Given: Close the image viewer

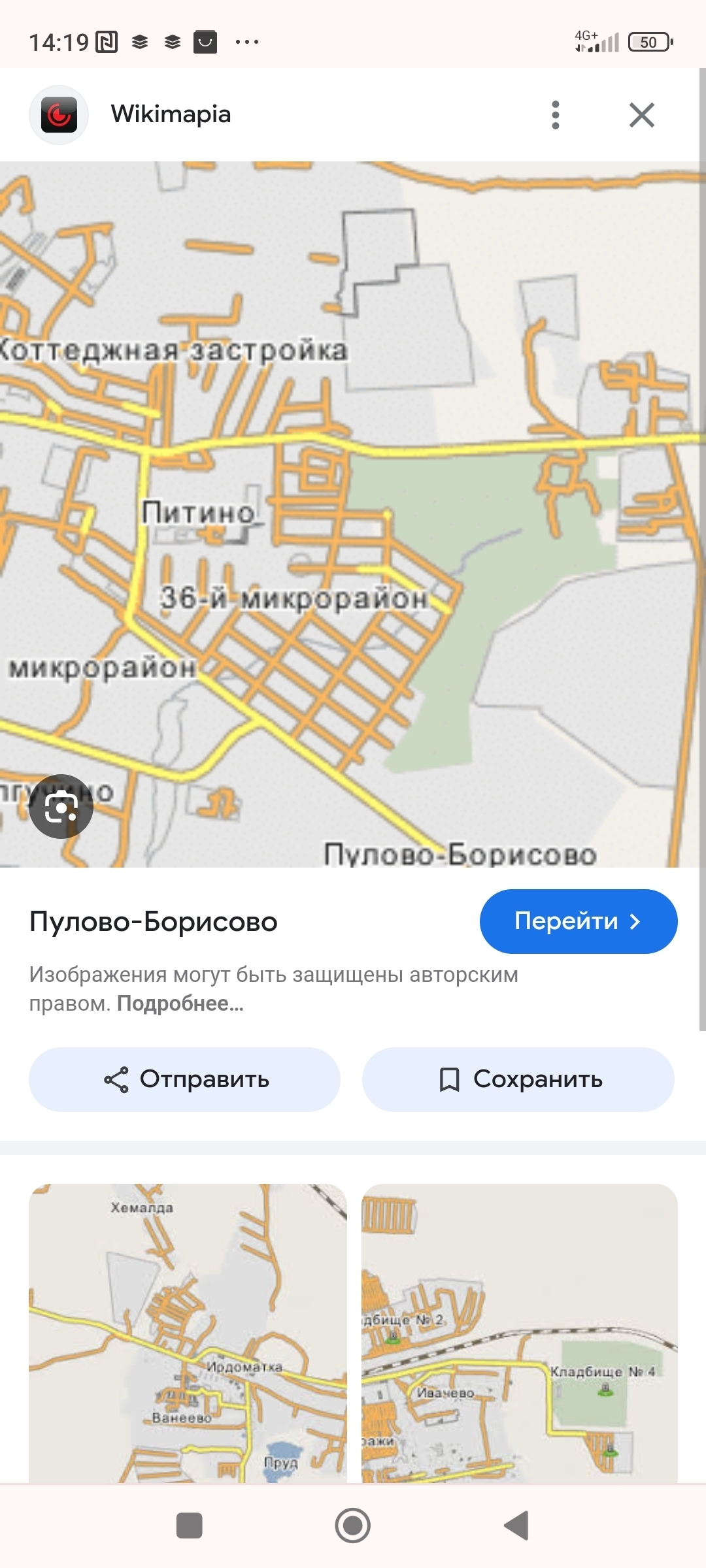Looking at the screenshot, I should click(641, 115).
